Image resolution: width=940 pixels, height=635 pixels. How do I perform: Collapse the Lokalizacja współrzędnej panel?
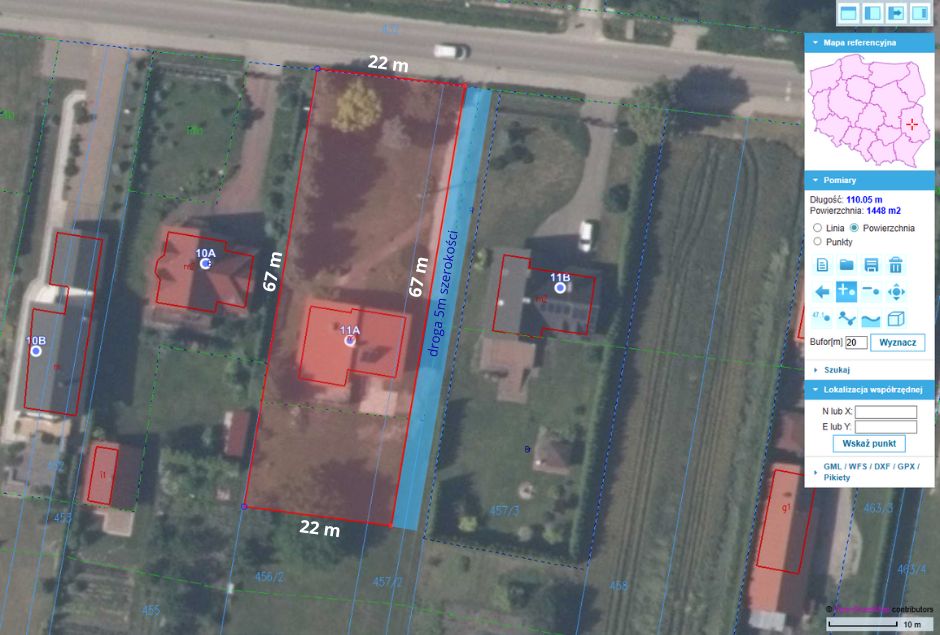point(869,388)
